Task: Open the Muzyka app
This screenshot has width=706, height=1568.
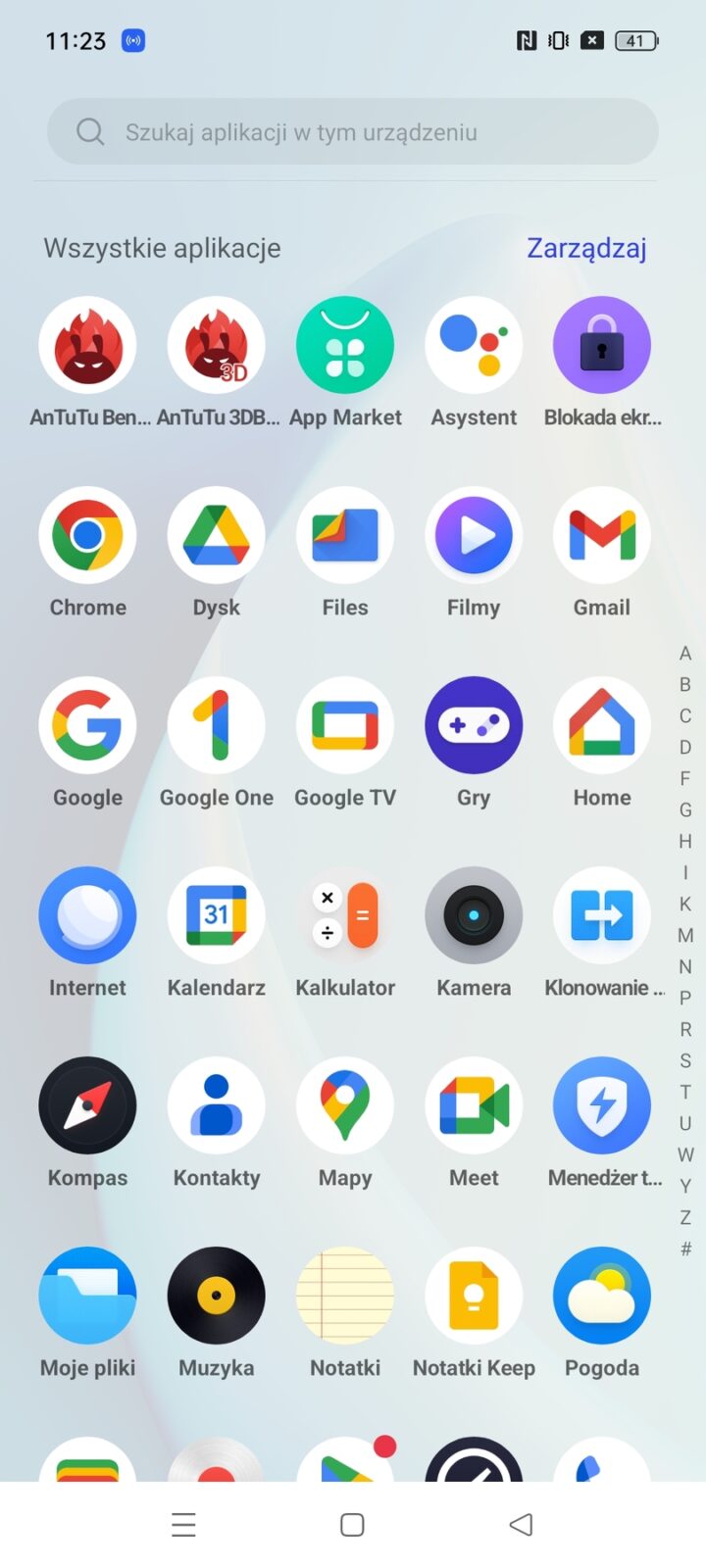Action: point(216,1297)
